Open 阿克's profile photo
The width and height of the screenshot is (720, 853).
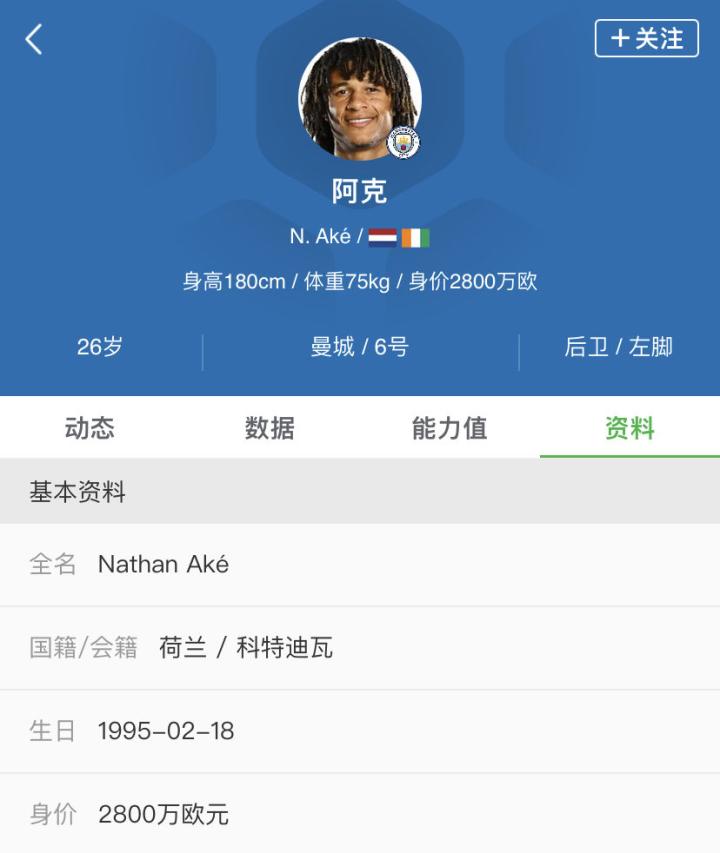coord(359,99)
